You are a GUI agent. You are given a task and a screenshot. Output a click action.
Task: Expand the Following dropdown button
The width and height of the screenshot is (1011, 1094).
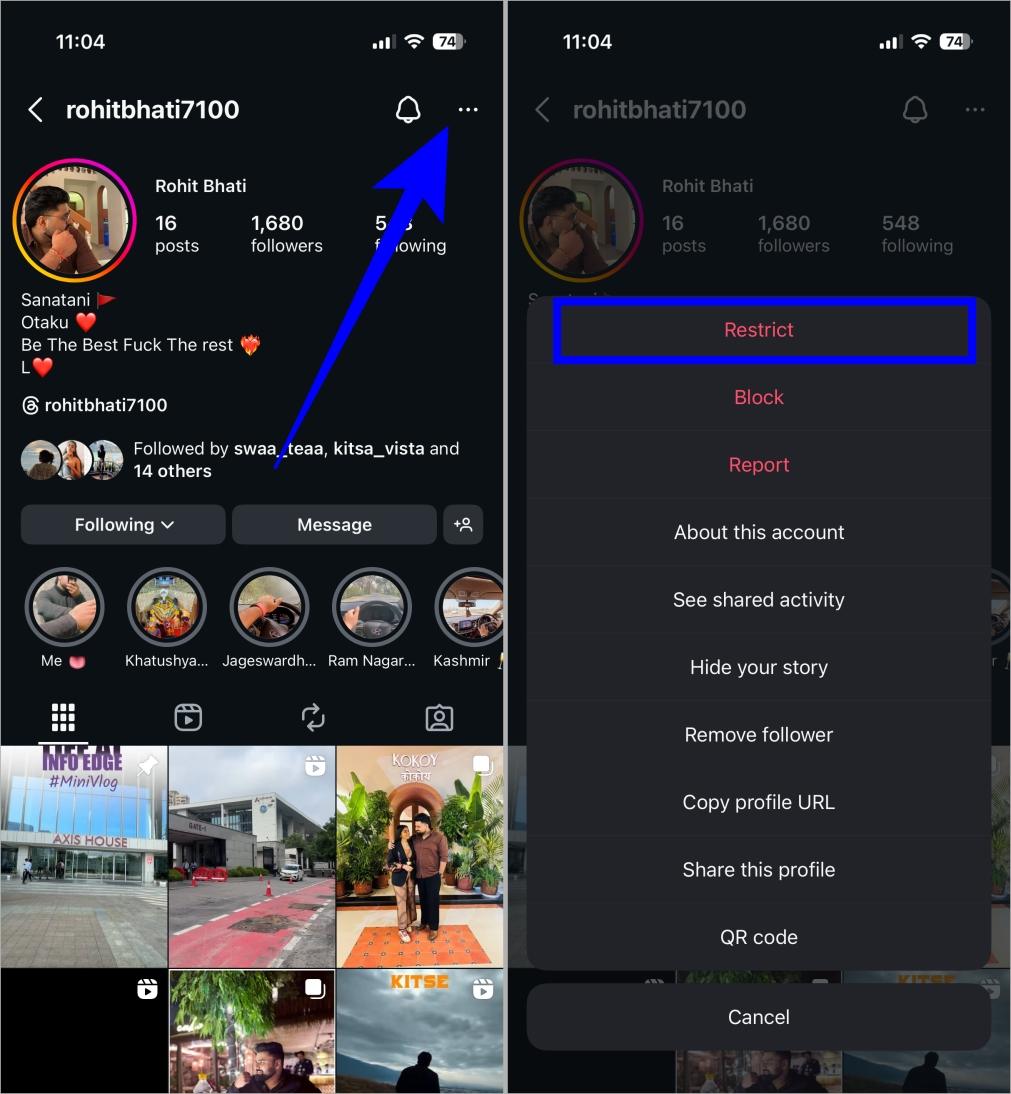click(x=123, y=525)
